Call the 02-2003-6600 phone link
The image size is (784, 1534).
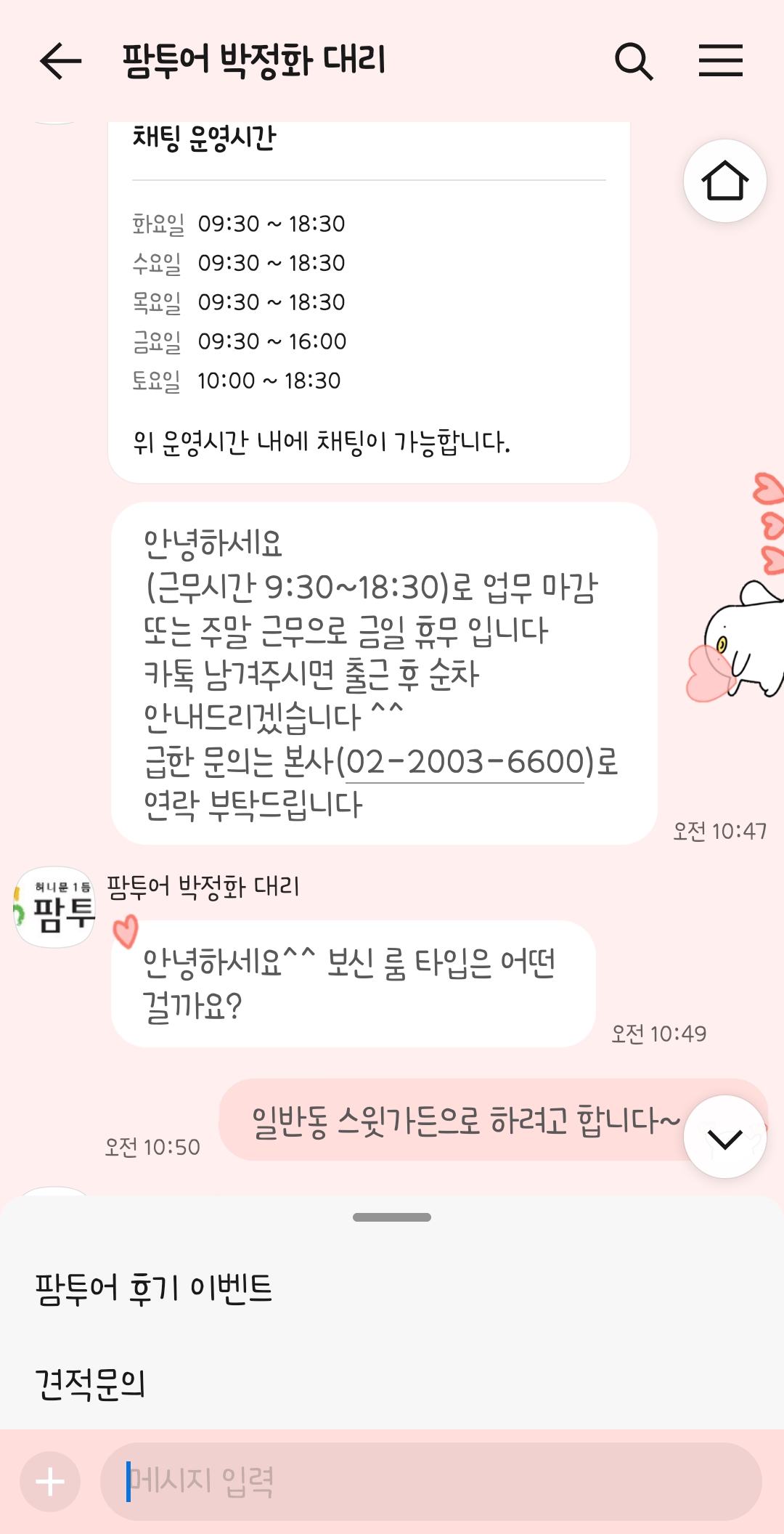(465, 762)
